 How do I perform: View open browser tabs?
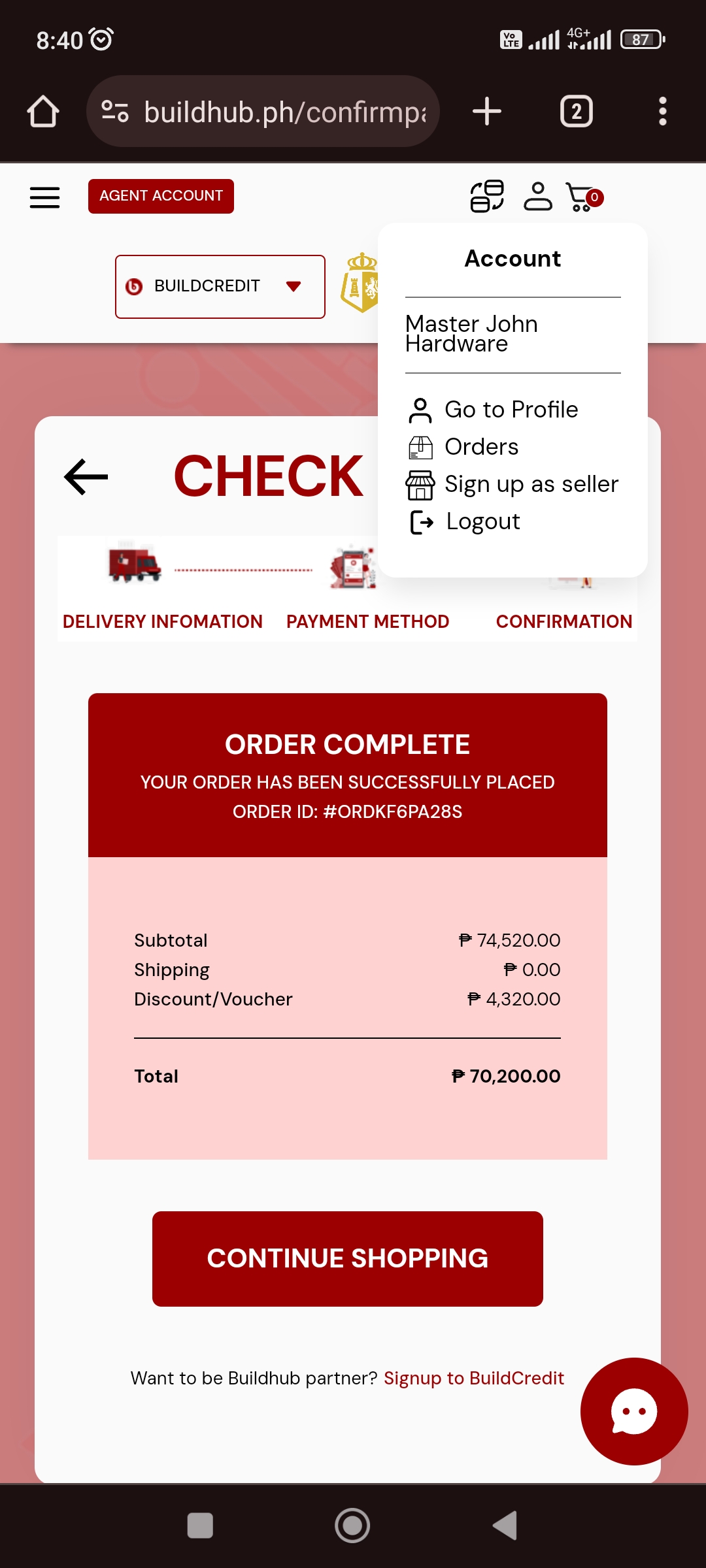[x=576, y=112]
